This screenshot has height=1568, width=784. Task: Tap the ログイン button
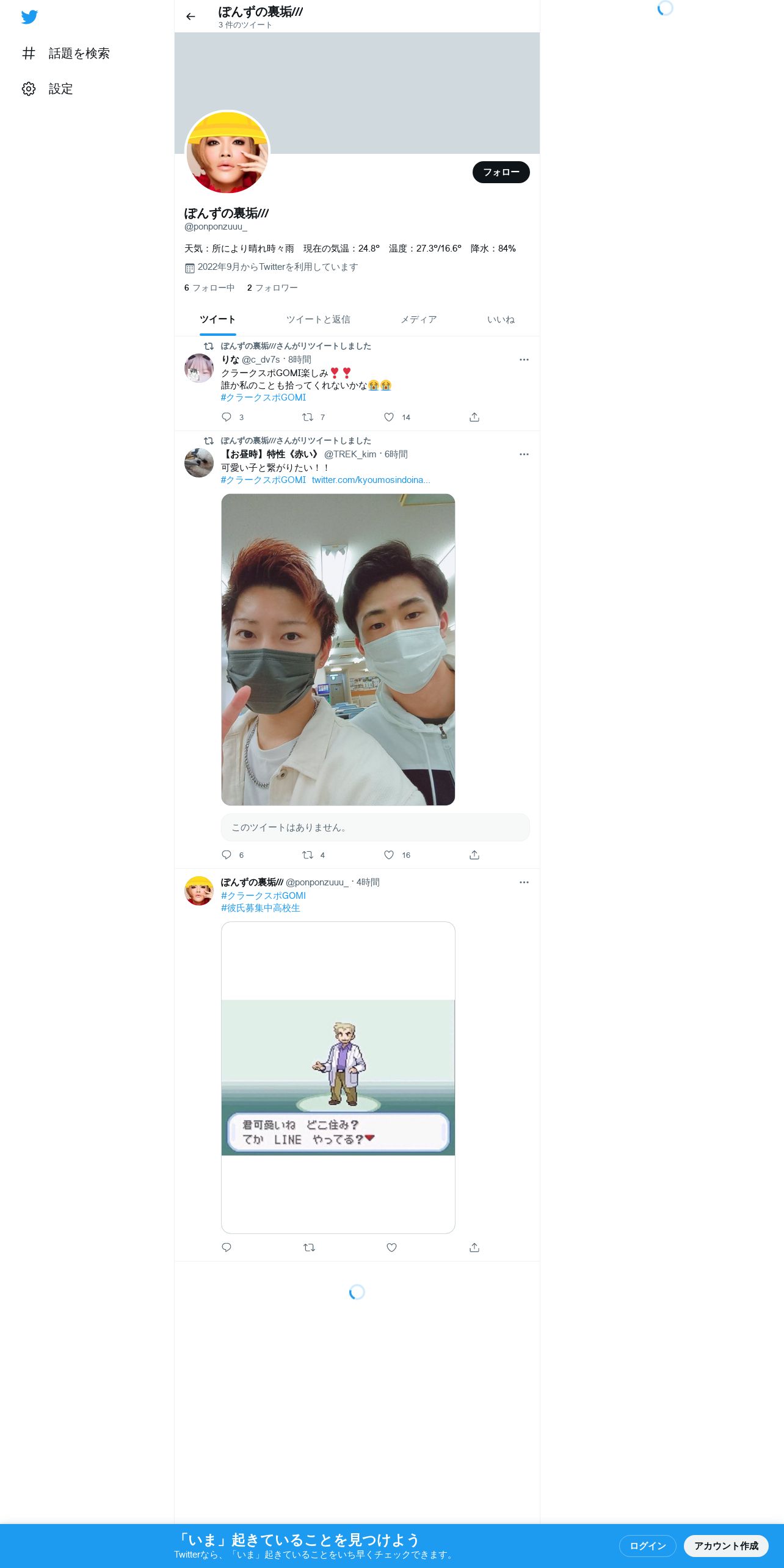click(647, 1546)
